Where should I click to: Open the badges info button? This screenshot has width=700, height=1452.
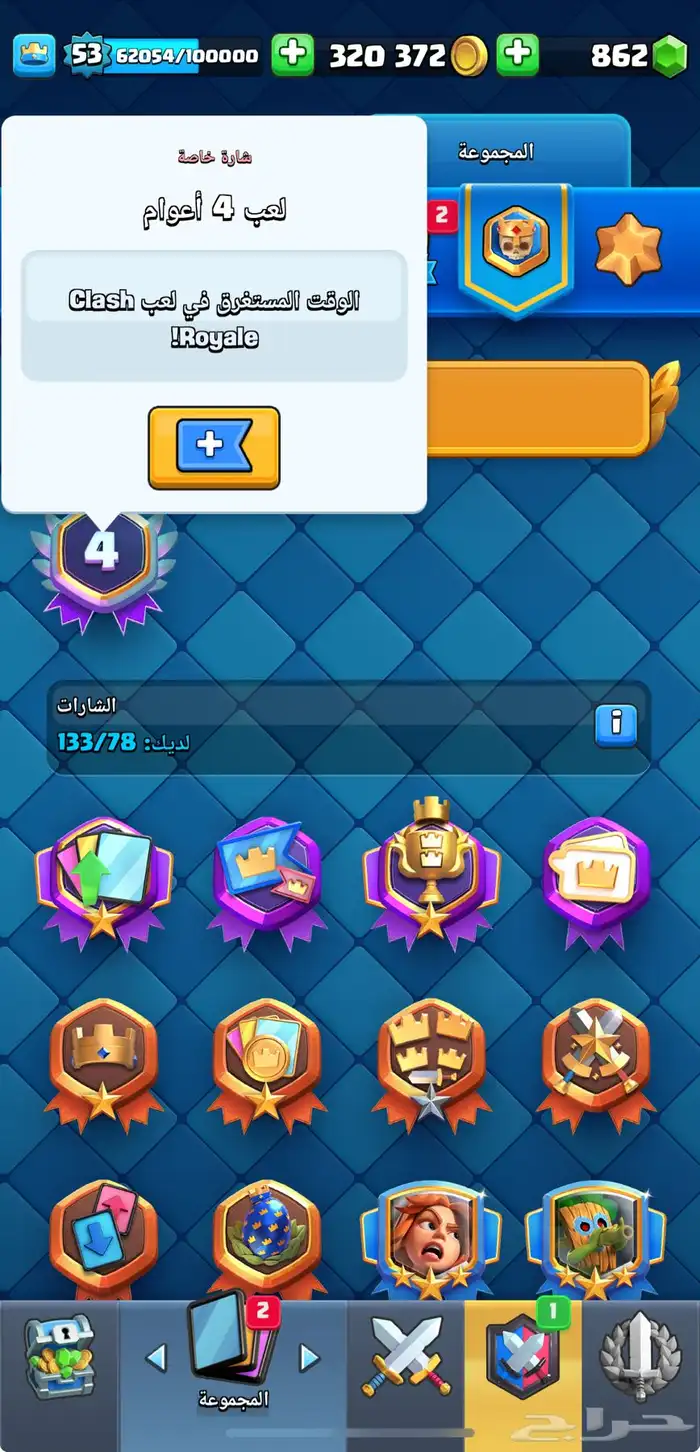coord(615,725)
